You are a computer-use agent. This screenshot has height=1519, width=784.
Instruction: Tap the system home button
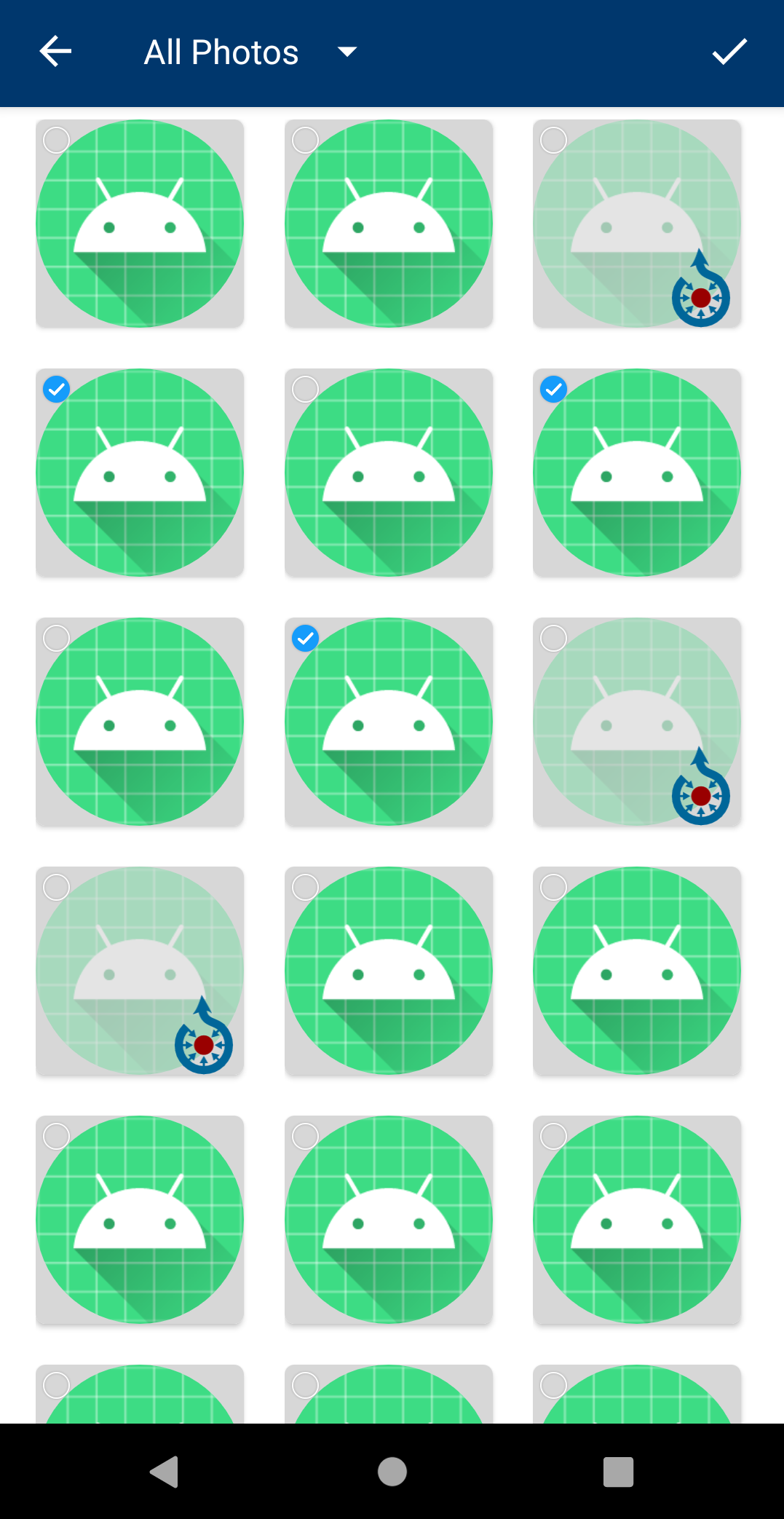[x=392, y=1471]
